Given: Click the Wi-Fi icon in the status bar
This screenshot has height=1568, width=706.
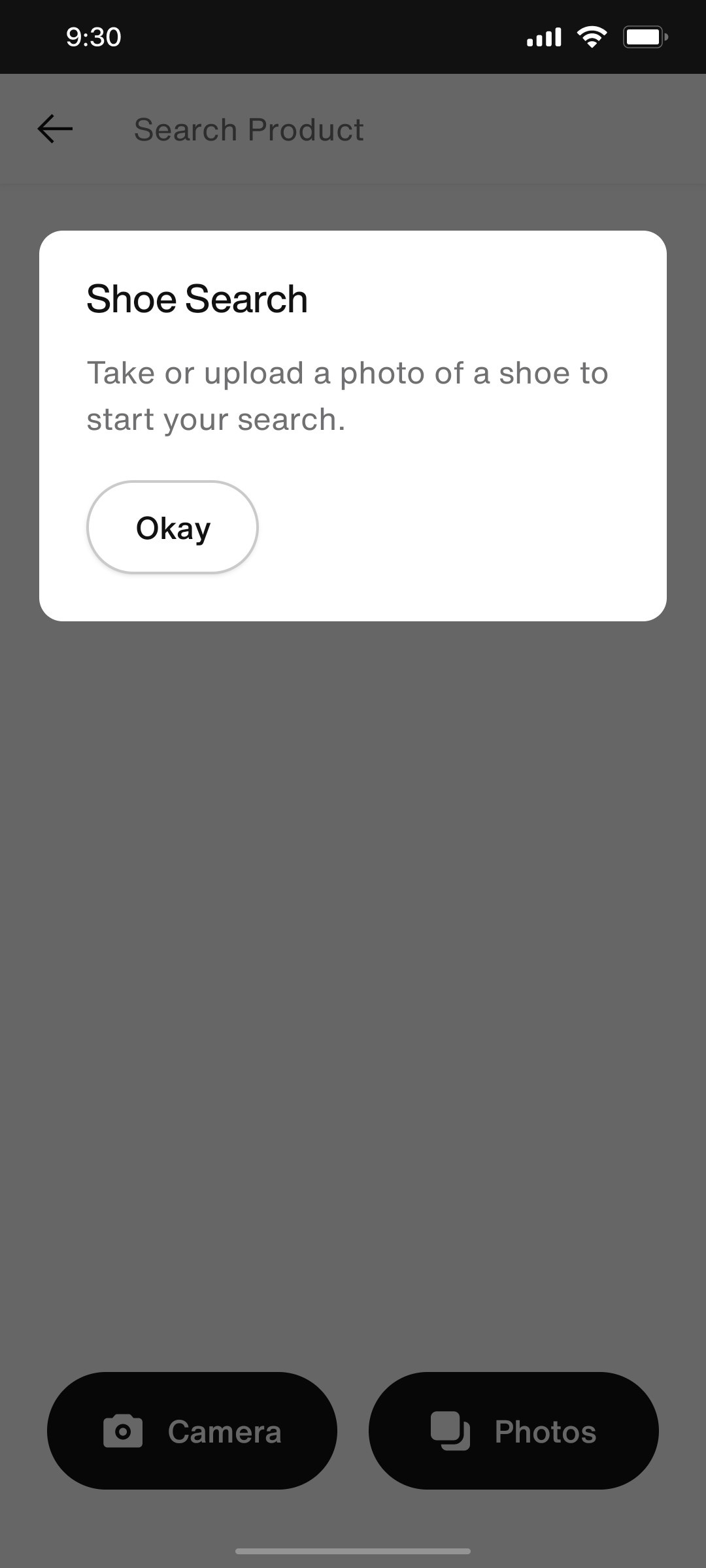Looking at the screenshot, I should tap(592, 36).
